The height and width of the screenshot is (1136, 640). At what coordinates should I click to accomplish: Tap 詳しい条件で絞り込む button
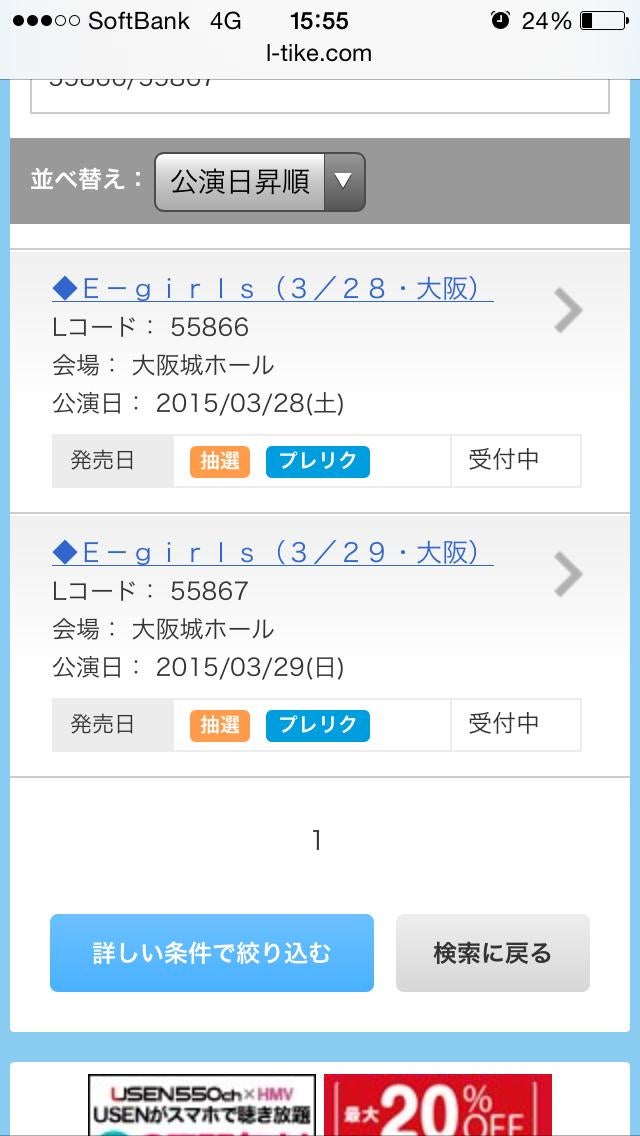coord(212,953)
